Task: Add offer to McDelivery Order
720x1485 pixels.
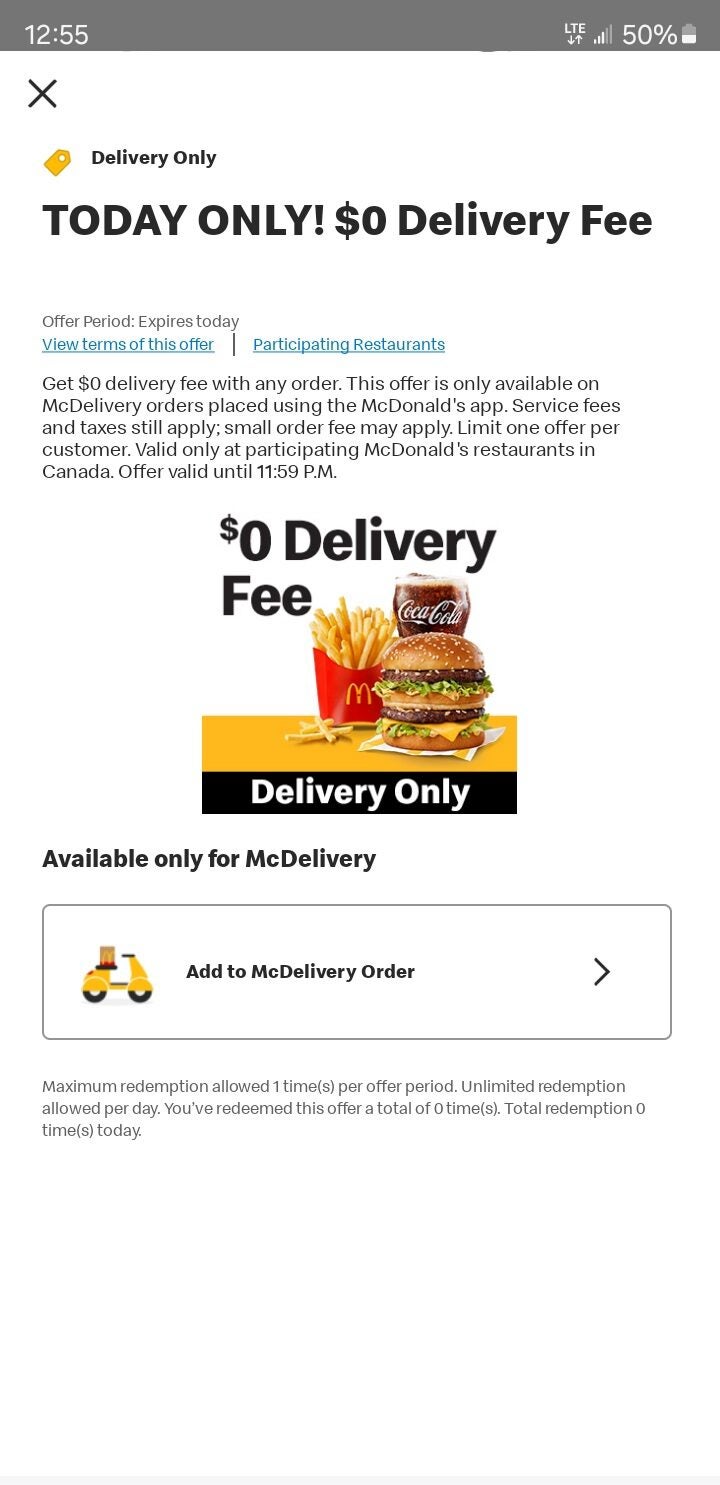Action: pos(356,972)
